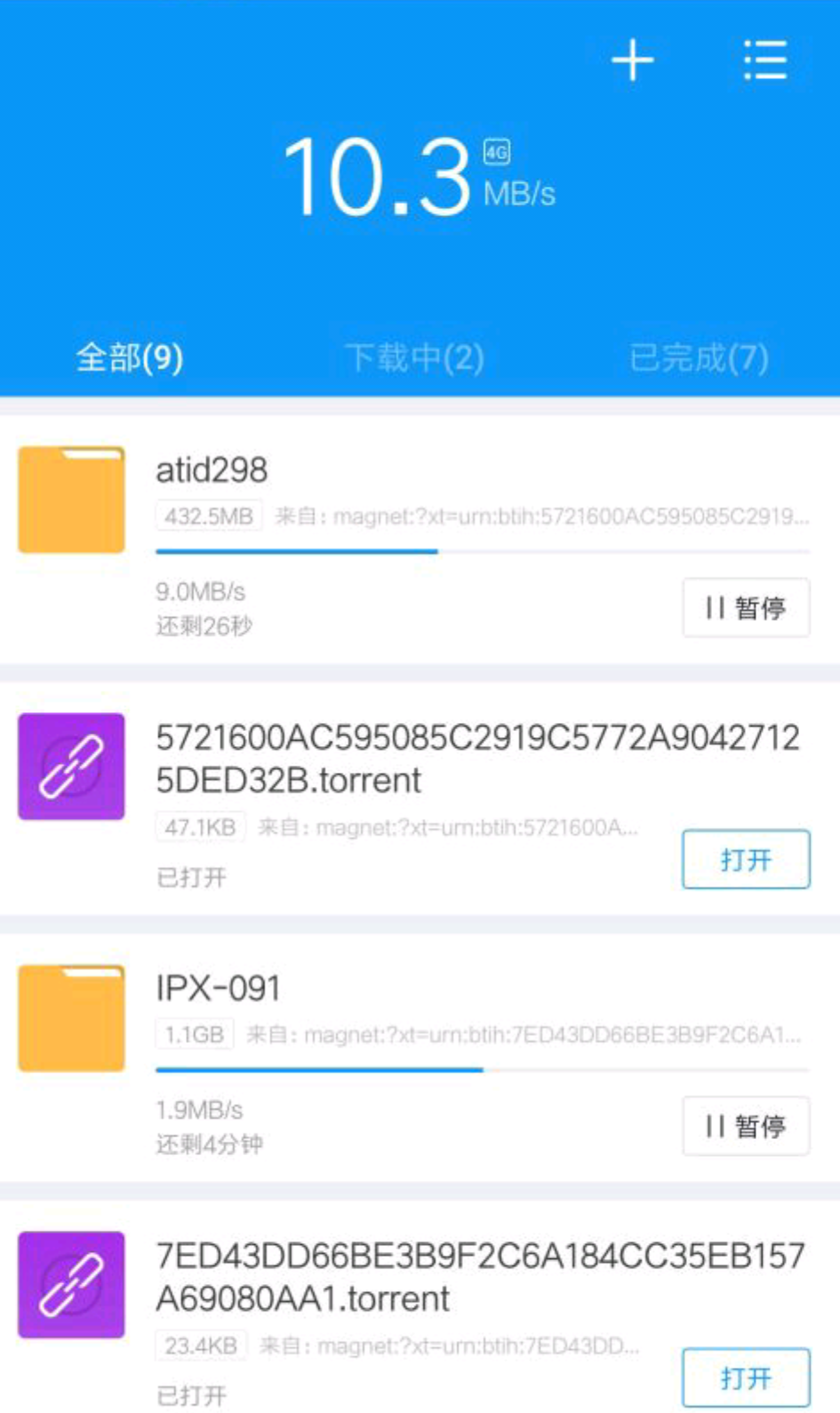Screen dimensions: 840x1413
Task: Click the 10.3 MB/s speed display
Action: (382, 173)
